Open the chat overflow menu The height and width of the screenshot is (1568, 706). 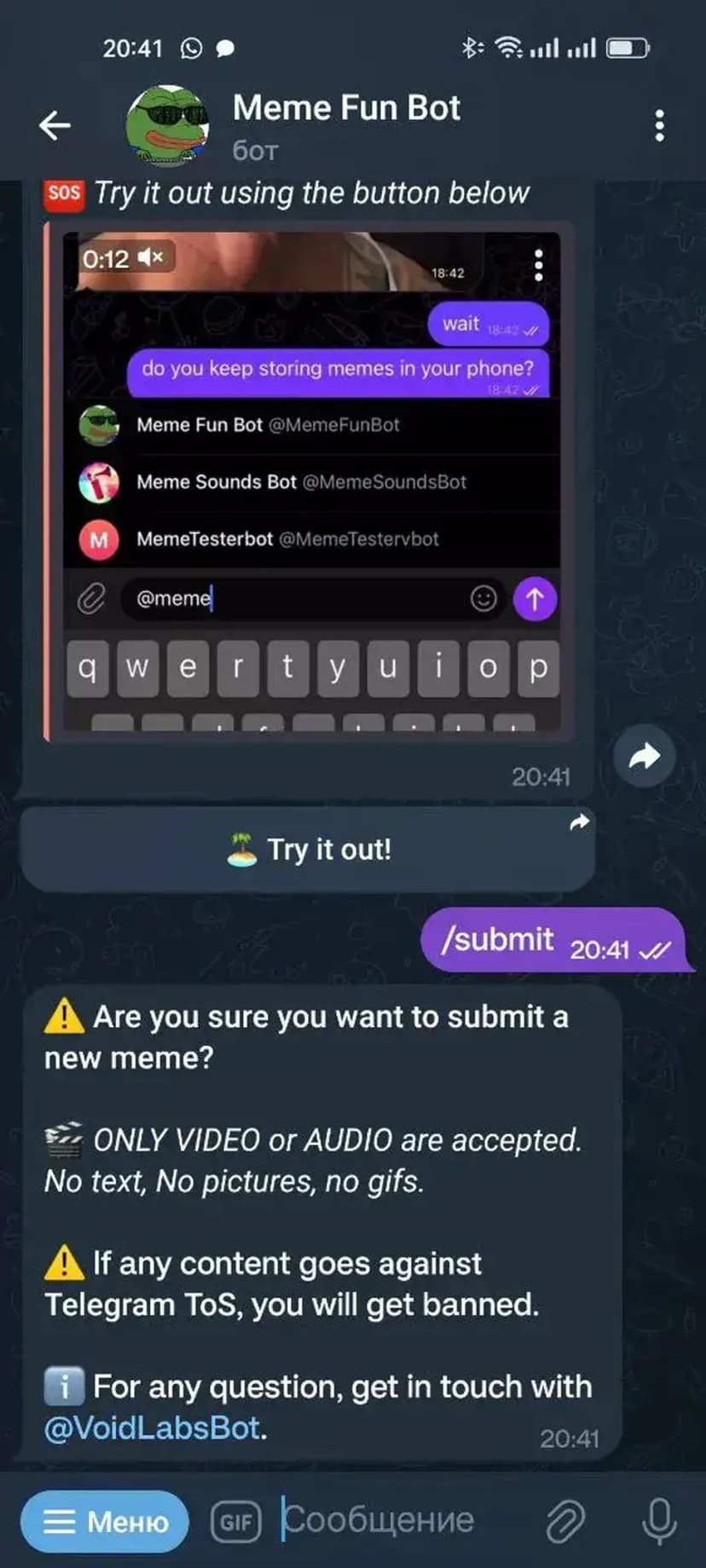pyautogui.click(x=659, y=126)
